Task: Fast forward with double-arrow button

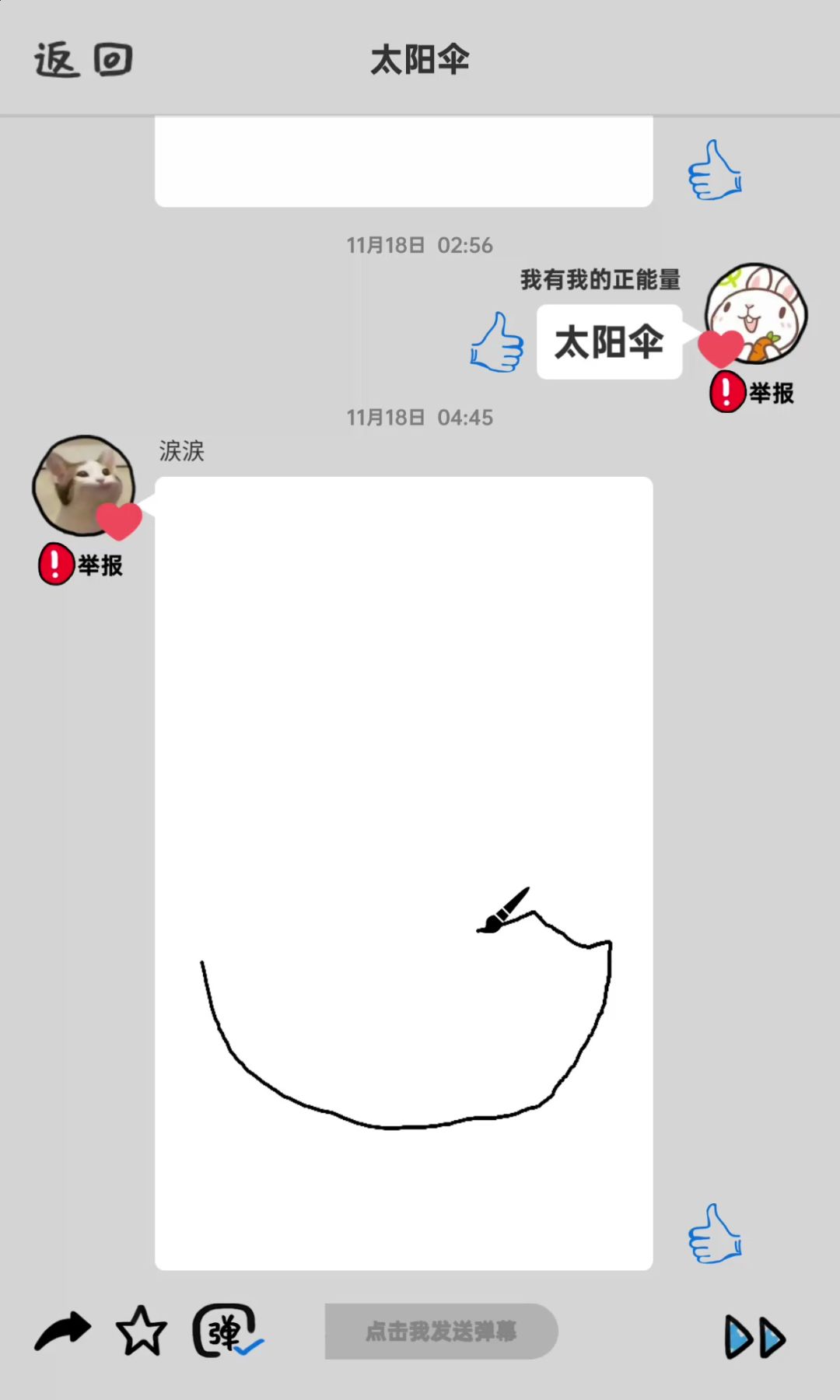Action: pyautogui.click(x=754, y=1338)
